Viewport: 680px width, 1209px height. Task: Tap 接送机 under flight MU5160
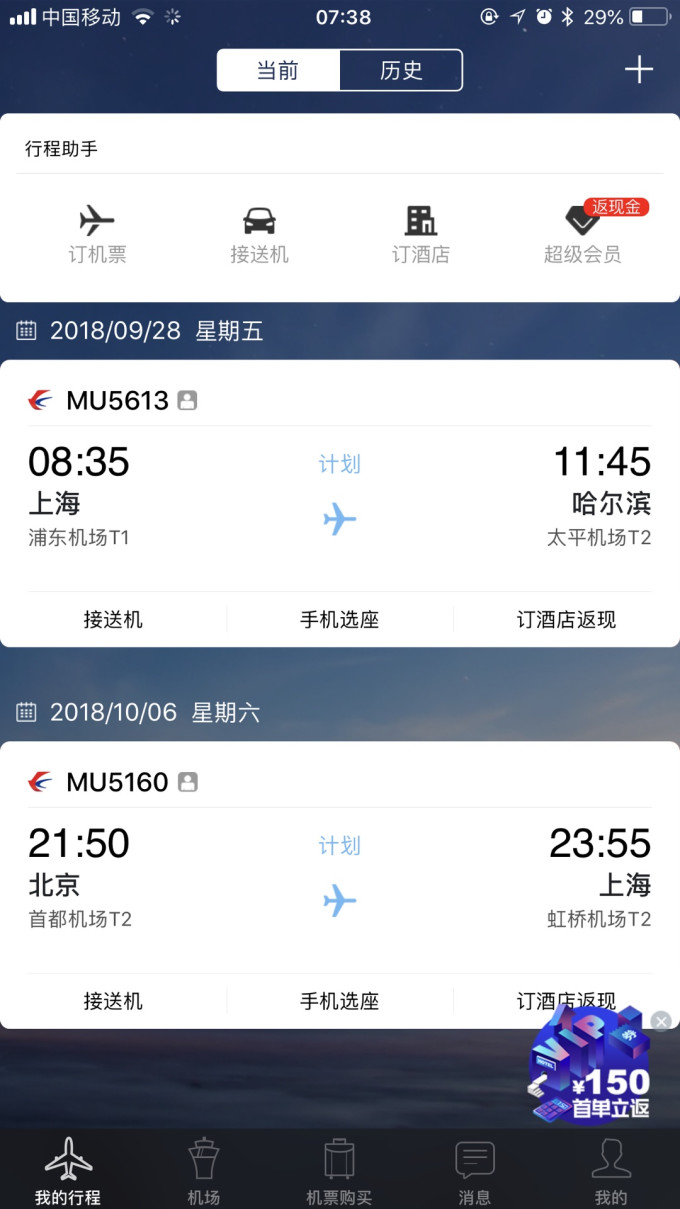pyautogui.click(x=113, y=1001)
